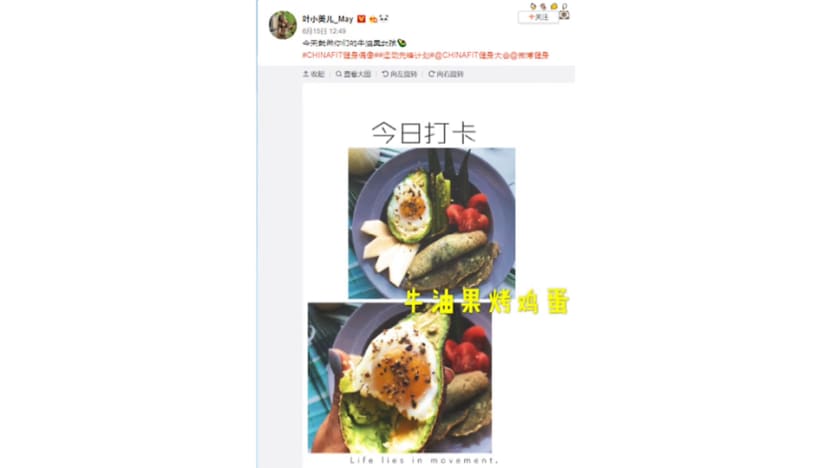This screenshot has height=468, width=830.
Task: Rotate the image left with 向左旋转
Action: point(400,74)
